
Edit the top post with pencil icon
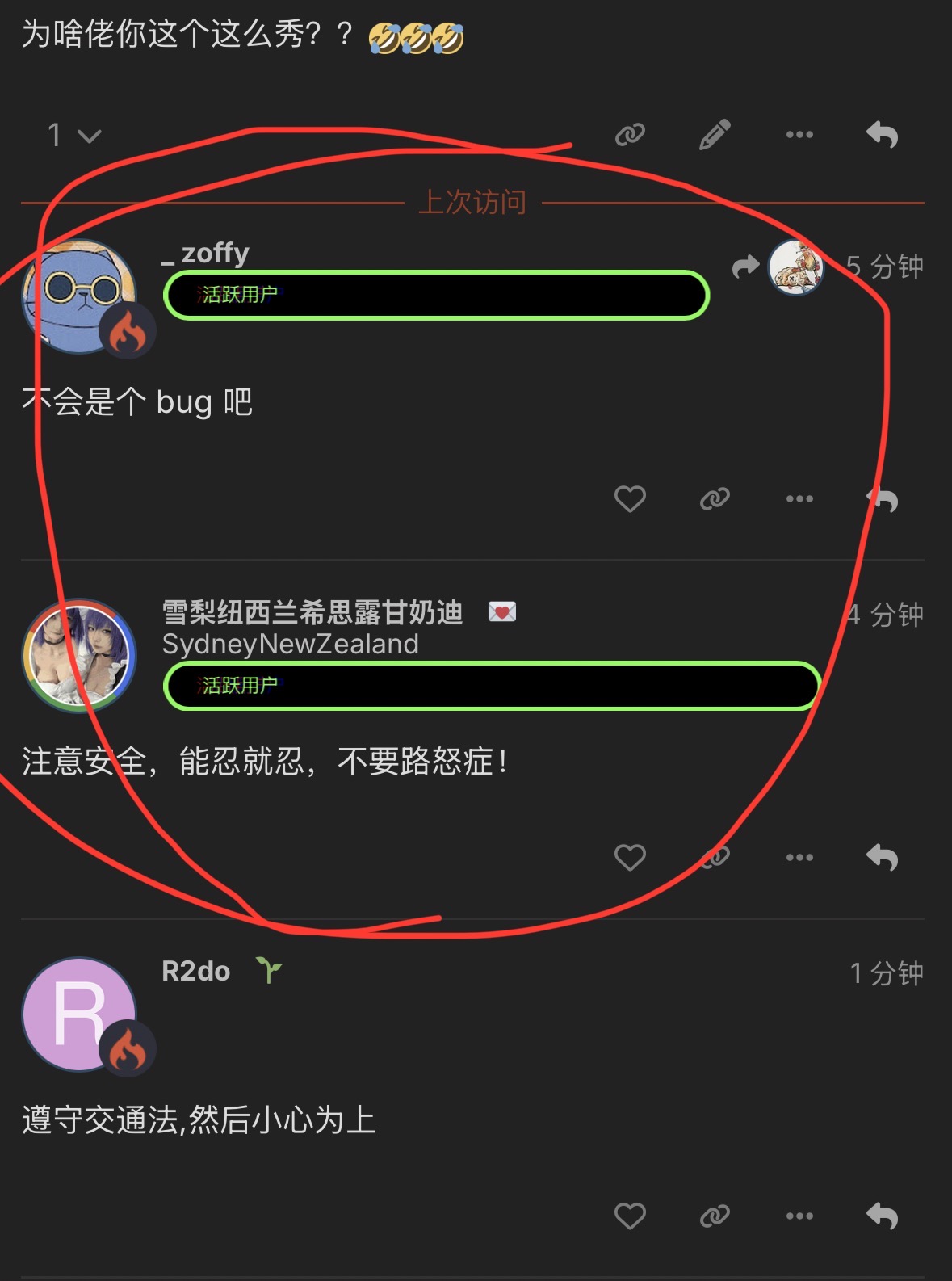coord(715,135)
